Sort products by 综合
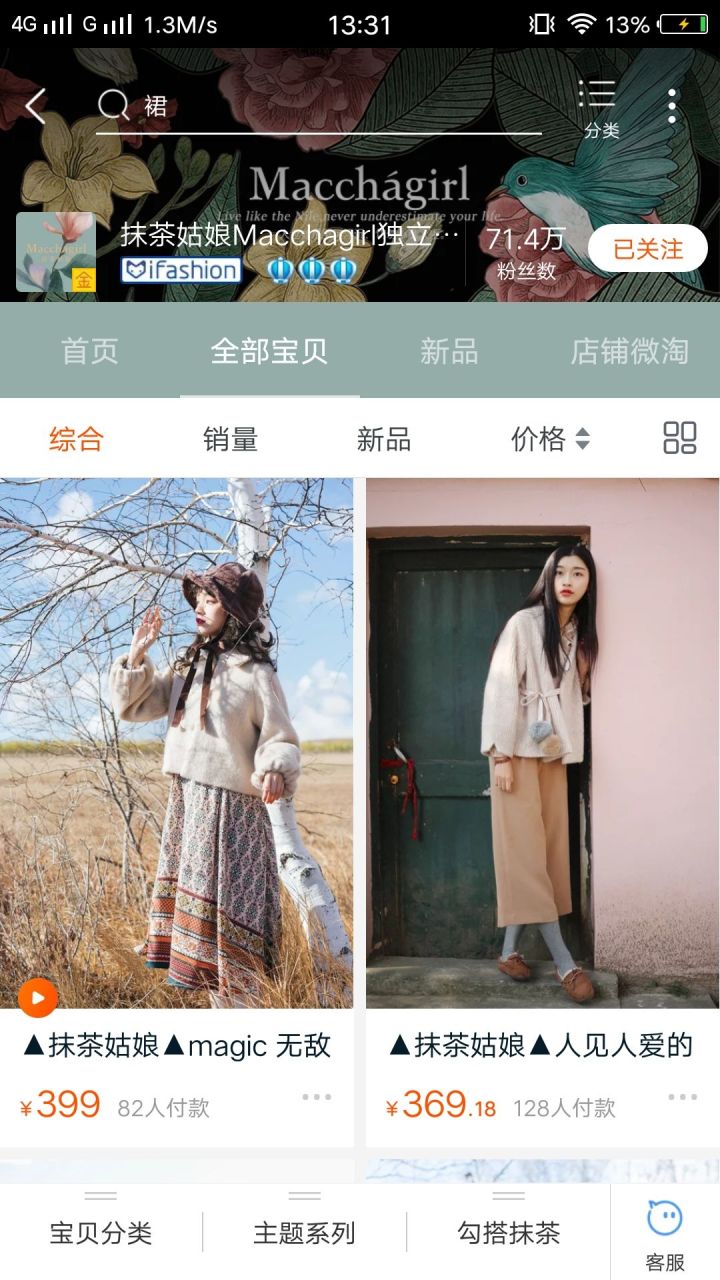The width and height of the screenshot is (720, 1280). tap(76, 439)
